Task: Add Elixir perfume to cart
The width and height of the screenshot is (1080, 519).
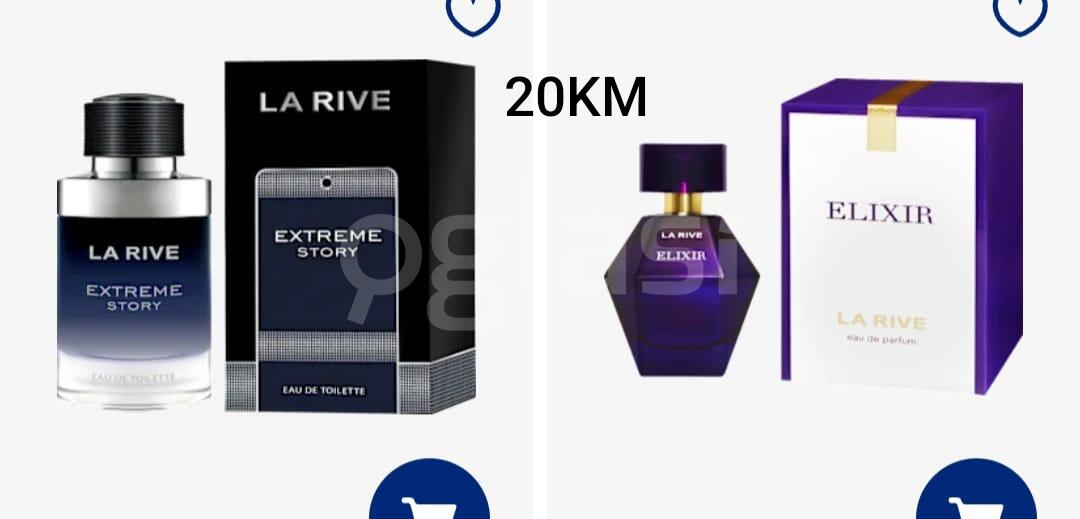Action: (976, 494)
